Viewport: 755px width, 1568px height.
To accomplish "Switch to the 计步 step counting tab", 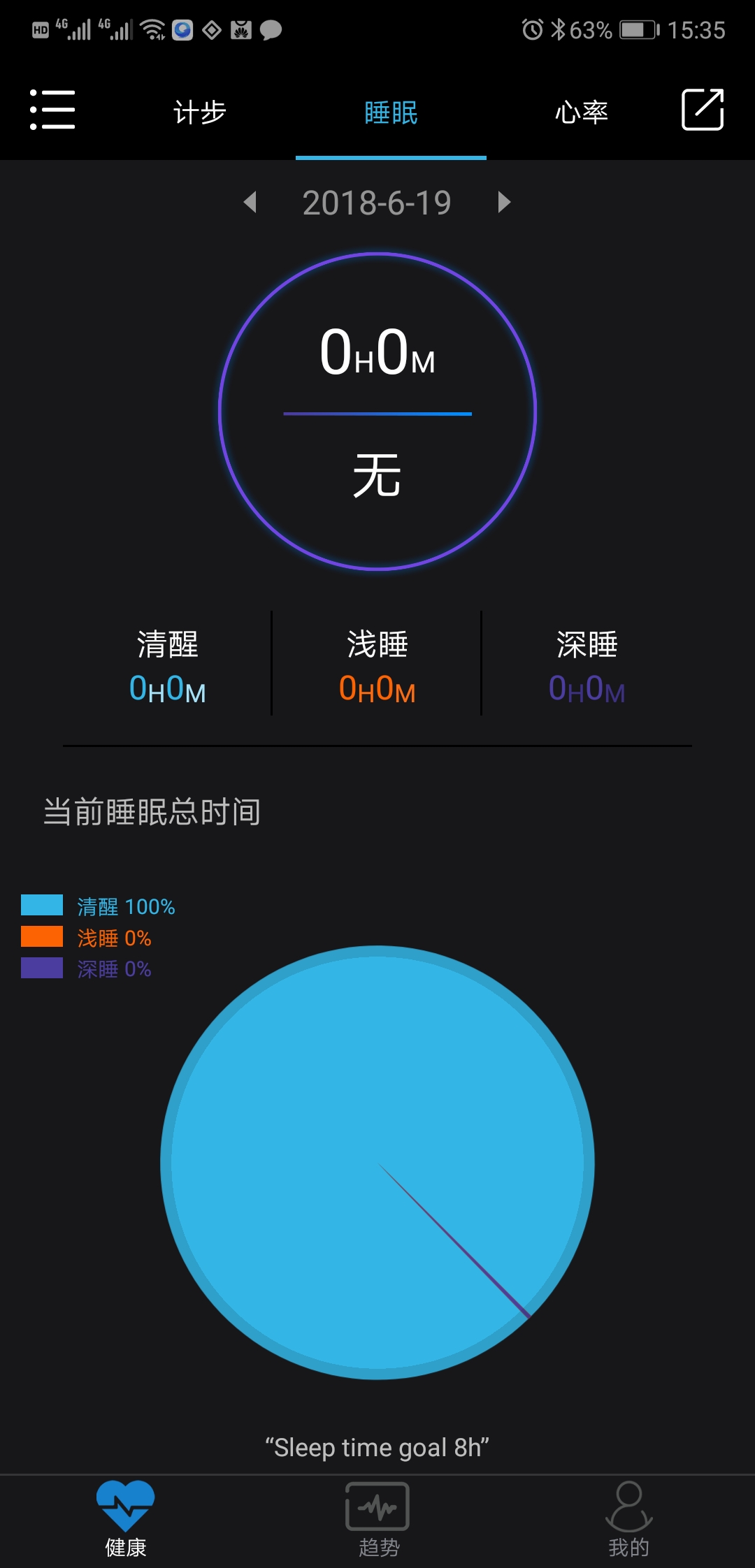I will 200,112.
